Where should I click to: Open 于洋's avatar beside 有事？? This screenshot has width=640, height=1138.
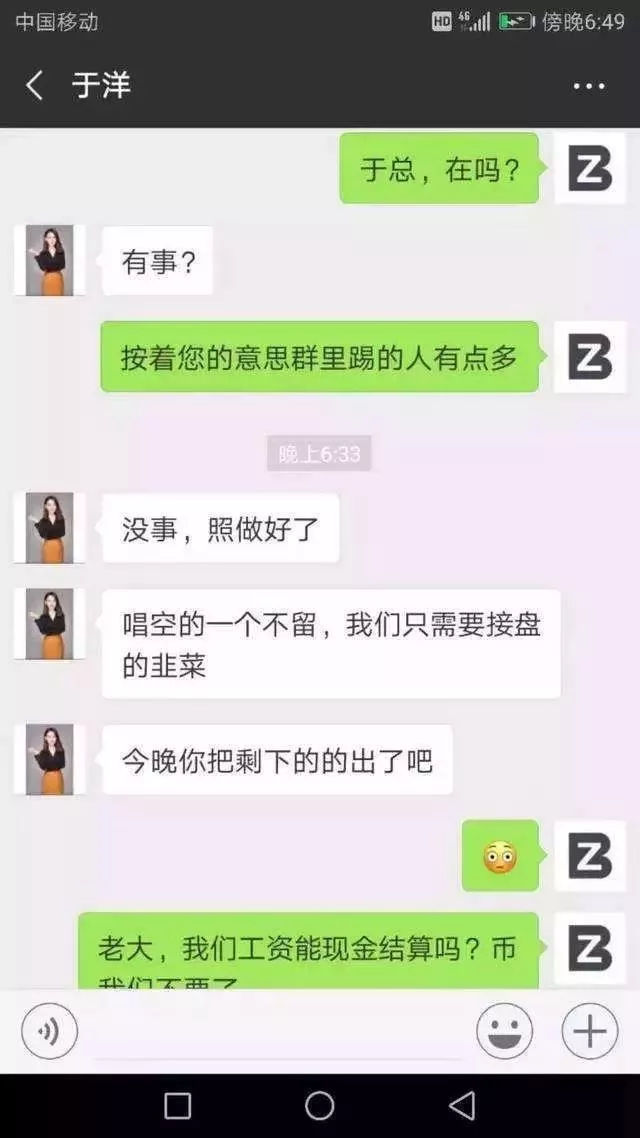[x=49, y=260]
